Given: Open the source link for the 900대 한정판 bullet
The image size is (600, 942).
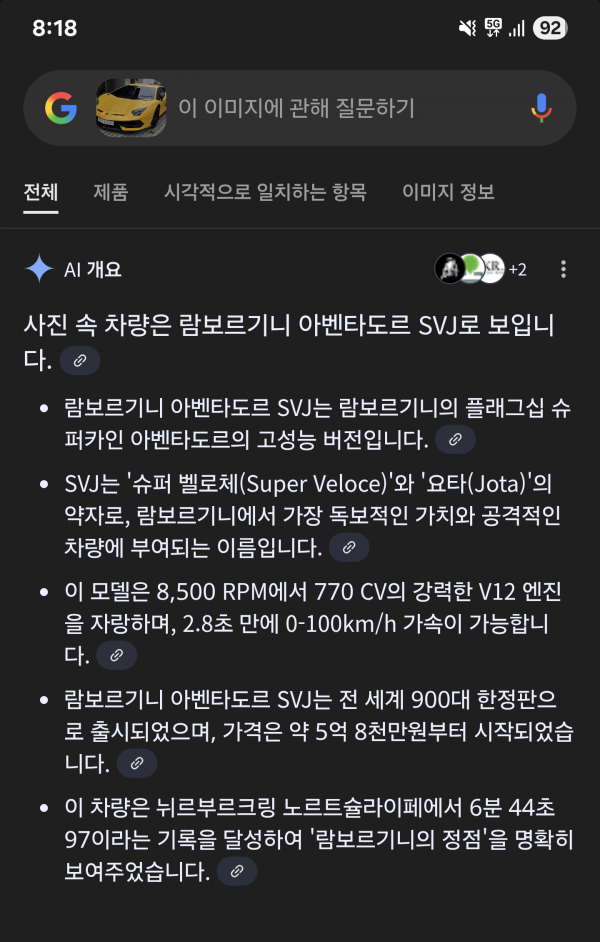Looking at the screenshot, I should (137, 763).
